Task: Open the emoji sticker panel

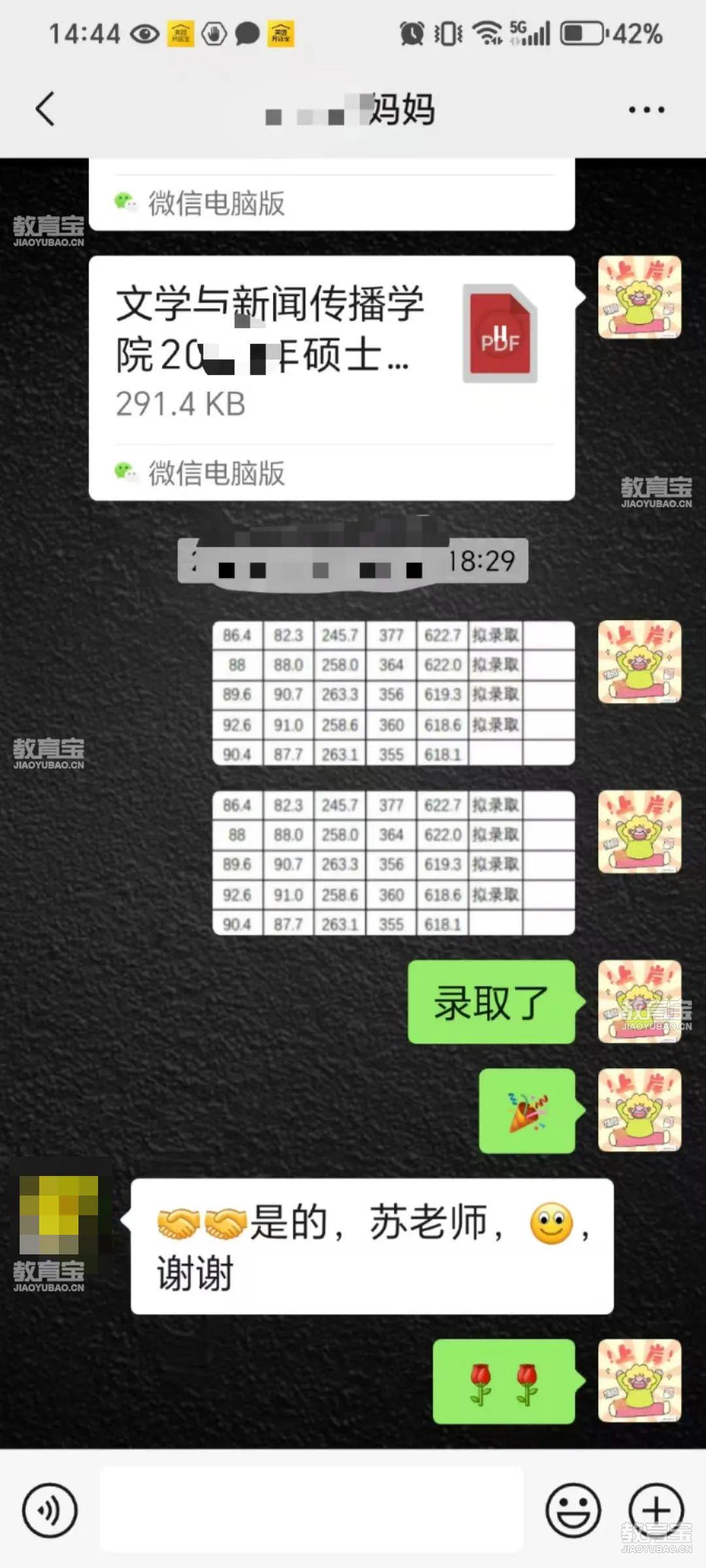Action: pos(573,1511)
